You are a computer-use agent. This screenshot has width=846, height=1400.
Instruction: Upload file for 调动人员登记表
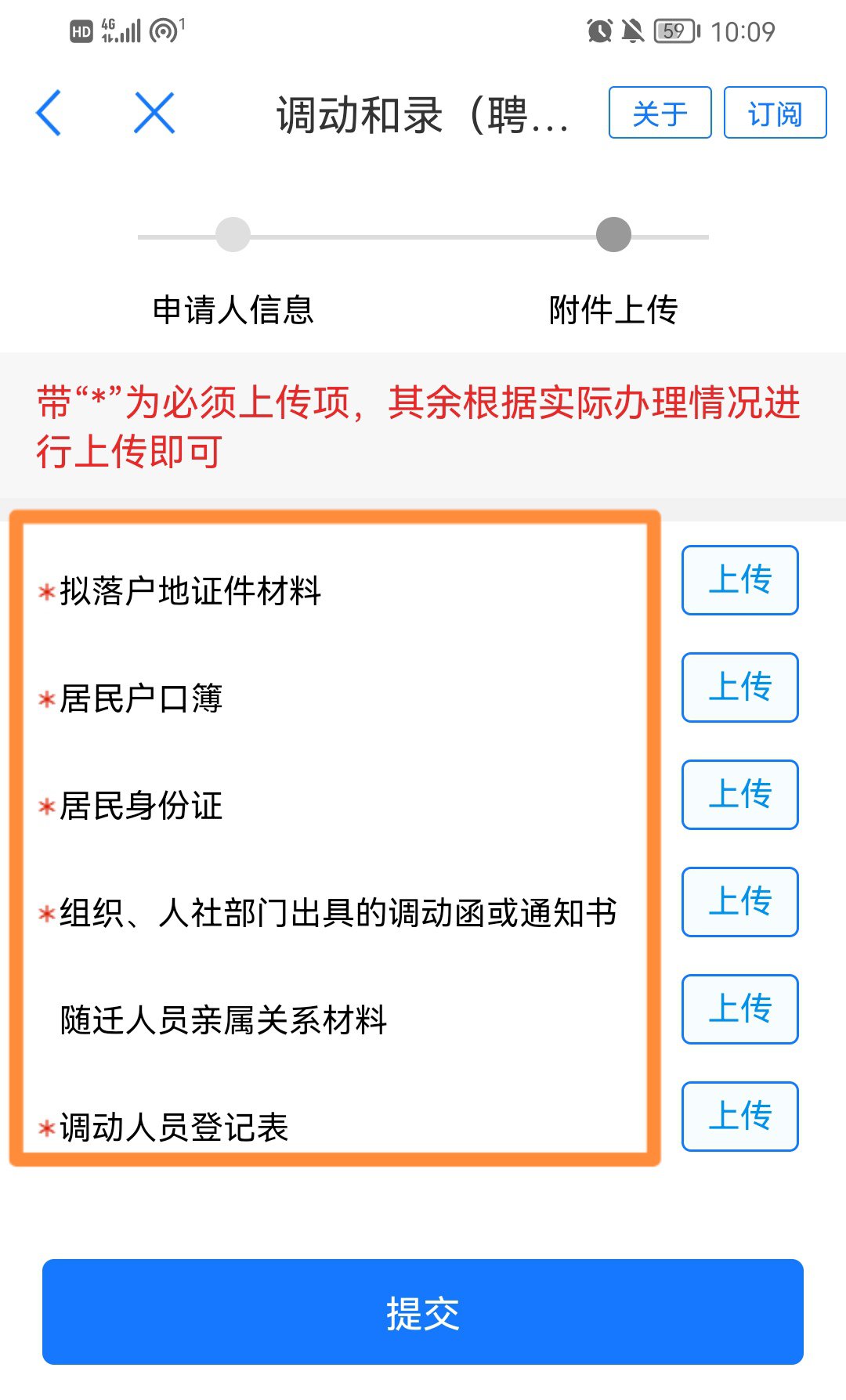pyautogui.click(x=739, y=1117)
